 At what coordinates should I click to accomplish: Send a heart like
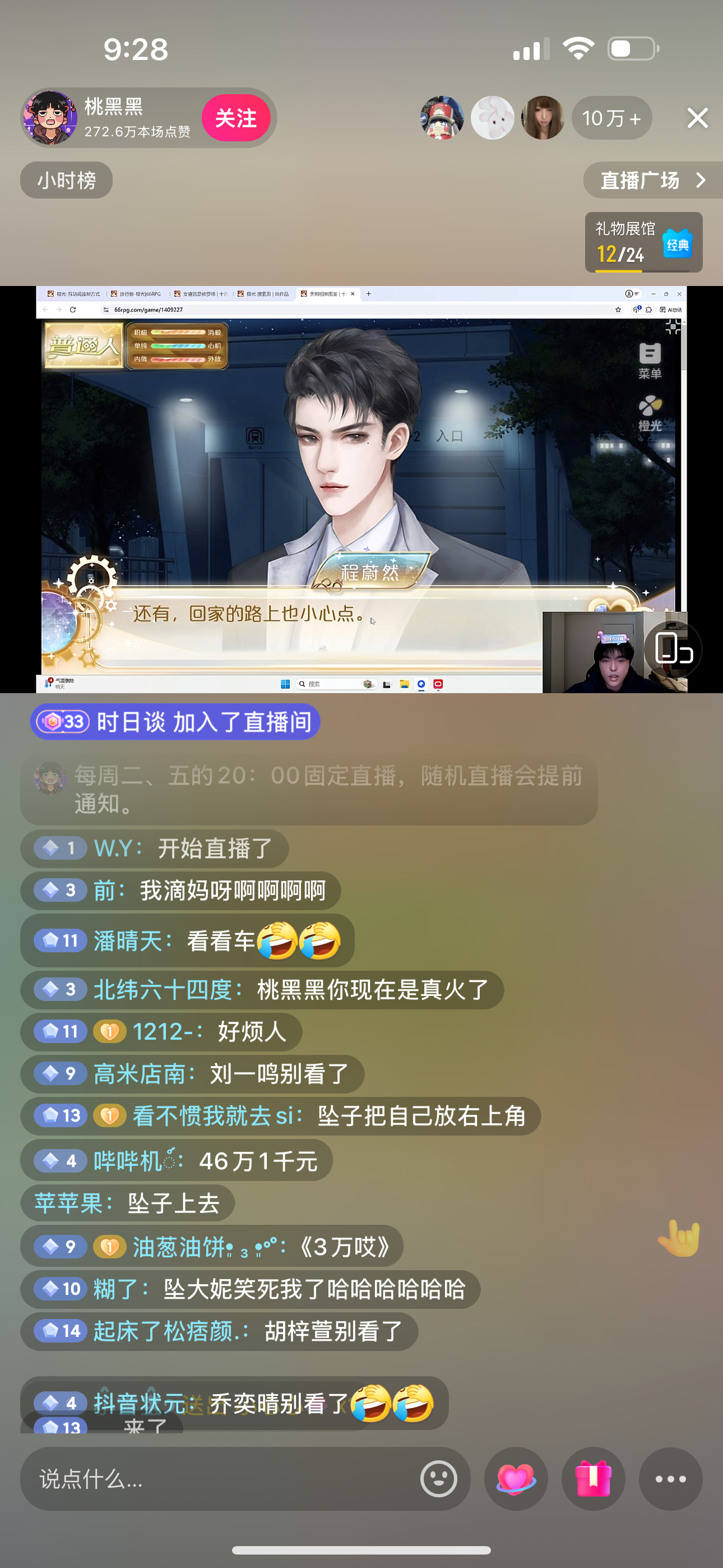coord(516,1478)
